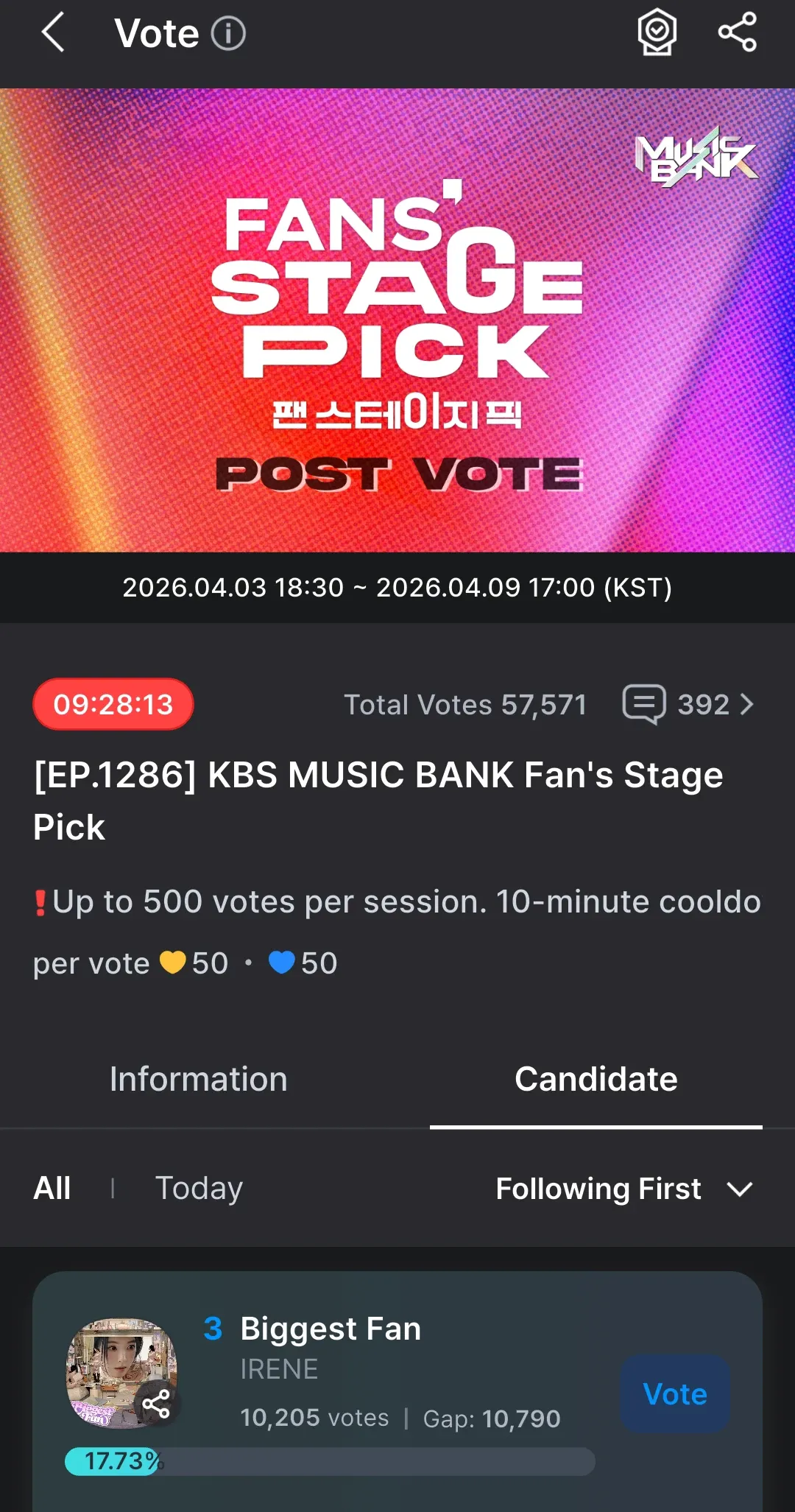Share this vote page
795x1512 pixels.
(x=737, y=33)
